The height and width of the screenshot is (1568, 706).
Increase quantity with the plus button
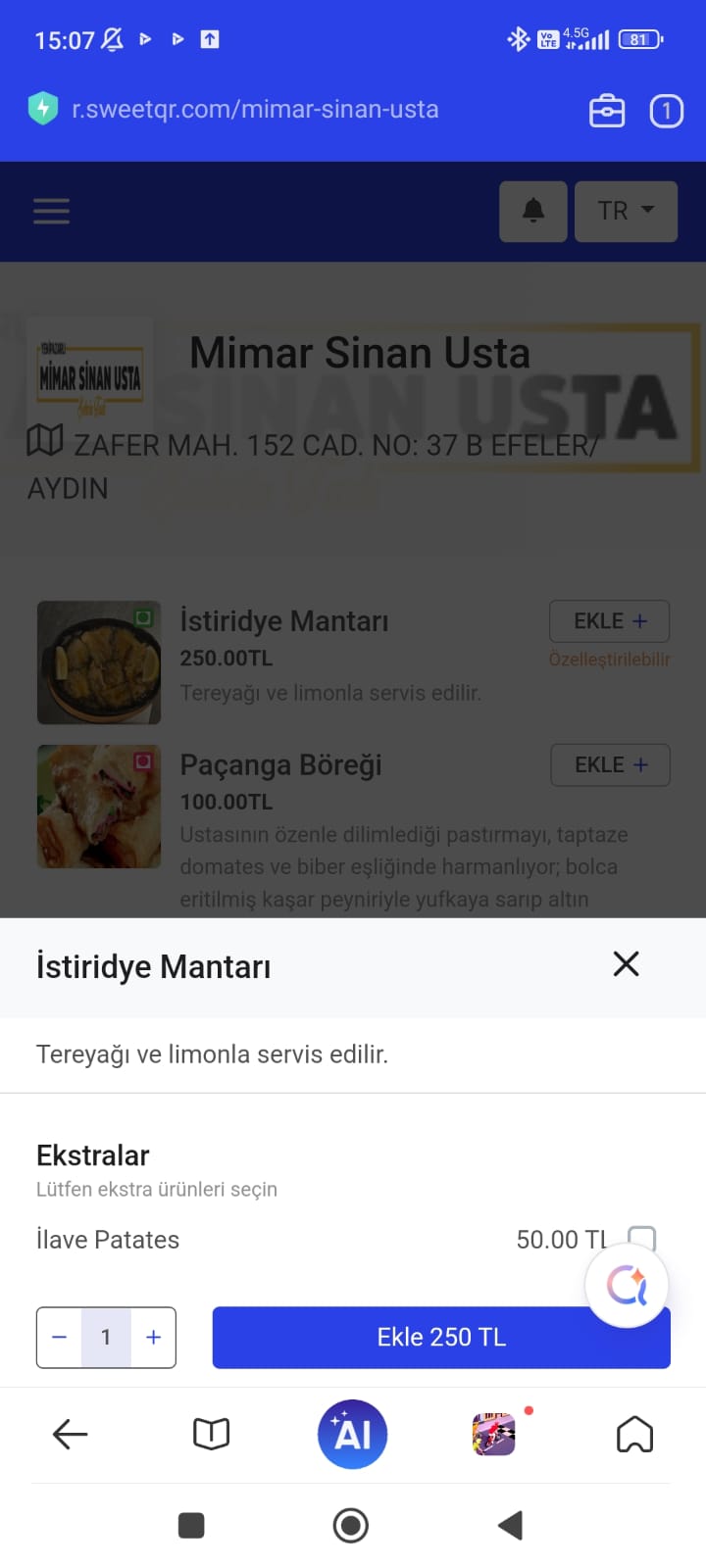point(153,1337)
